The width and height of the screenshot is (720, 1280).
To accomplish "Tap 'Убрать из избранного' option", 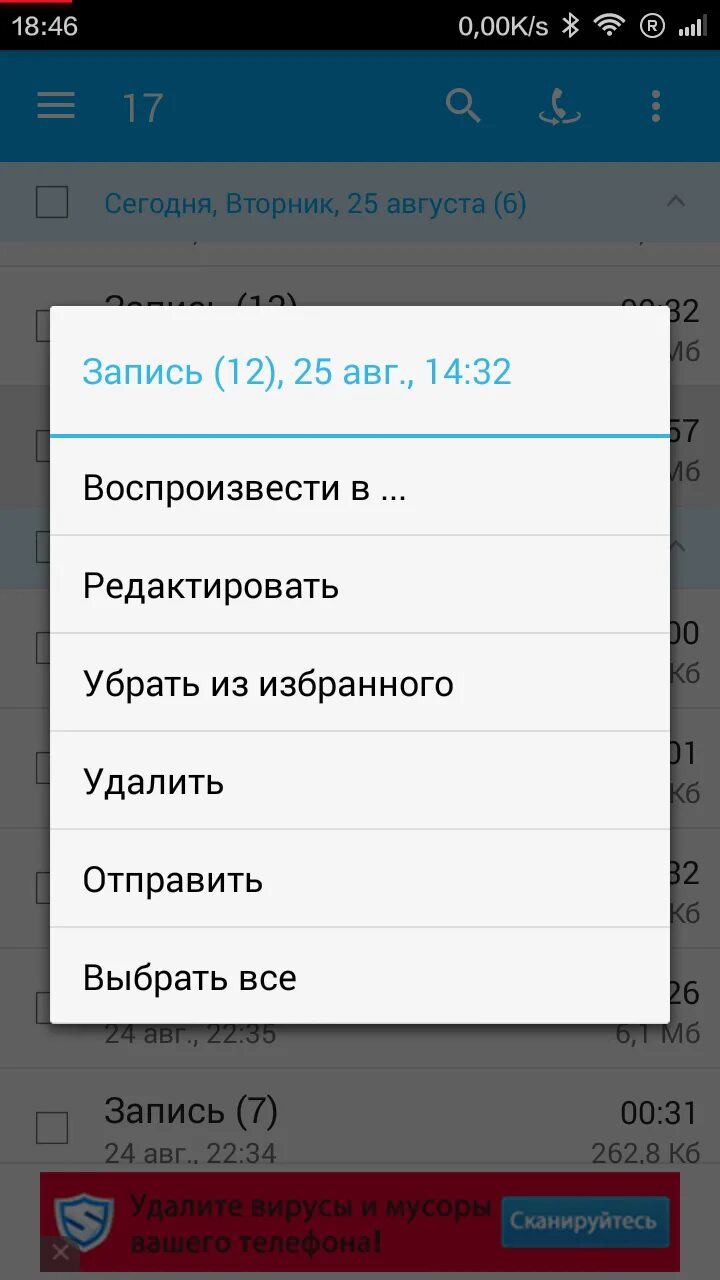I will point(360,683).
